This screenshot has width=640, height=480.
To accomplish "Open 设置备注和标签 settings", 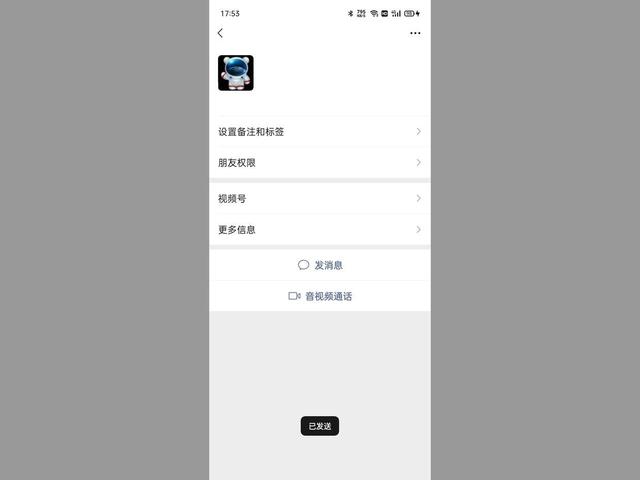I will [319, 132].
